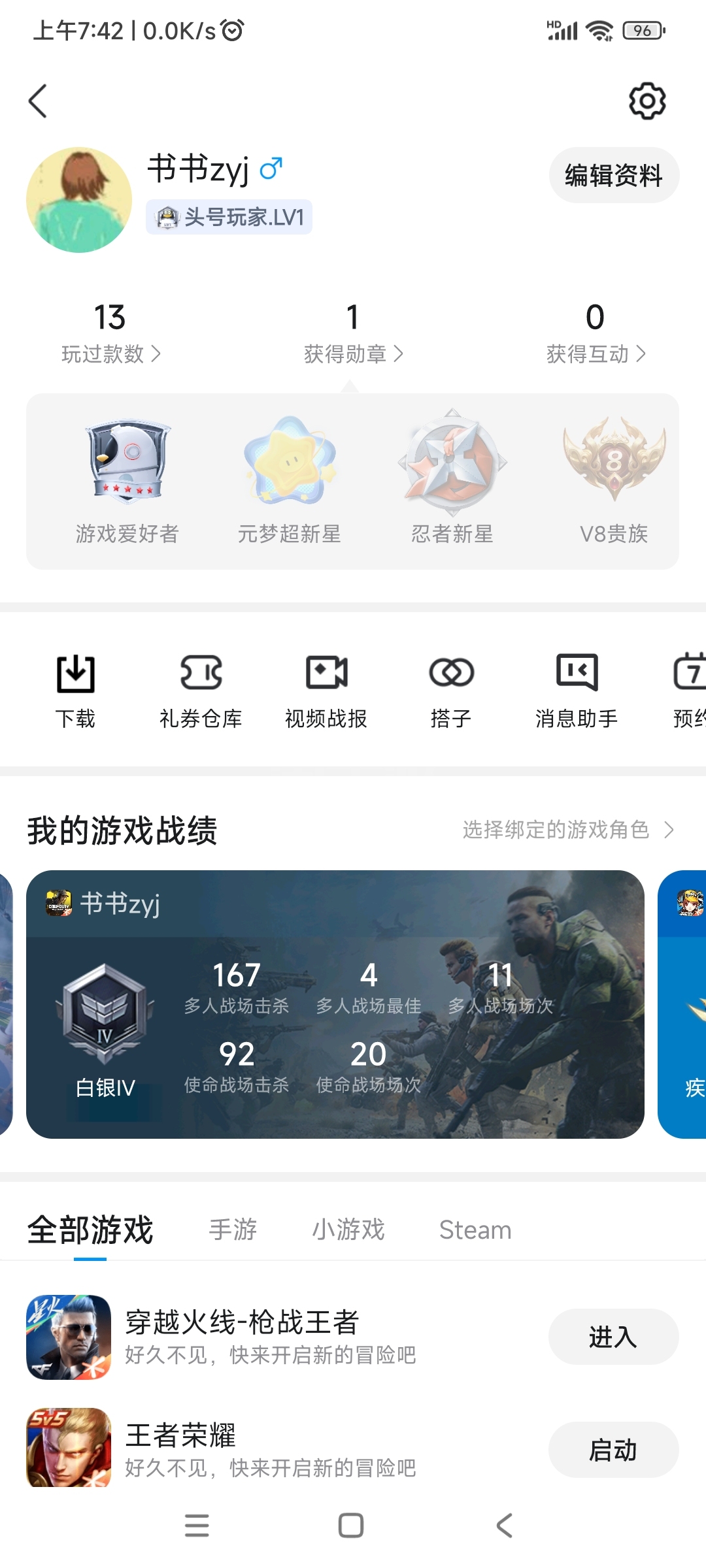Go back using the top-left arrow

coord(38,101)
